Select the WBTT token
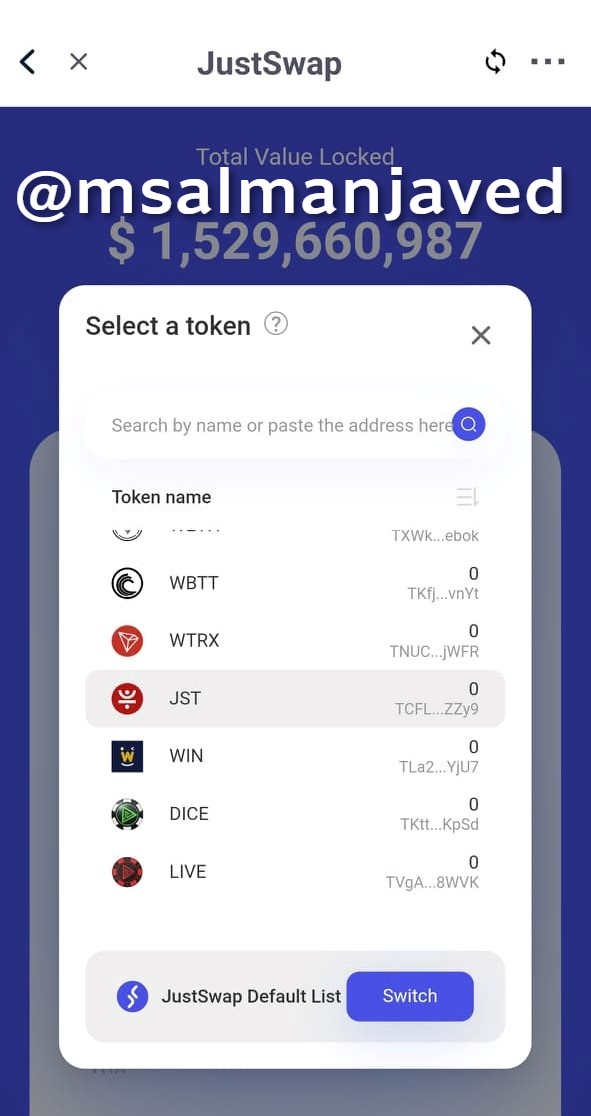This screenshot has height=1116, width=591. pos(295,583)
